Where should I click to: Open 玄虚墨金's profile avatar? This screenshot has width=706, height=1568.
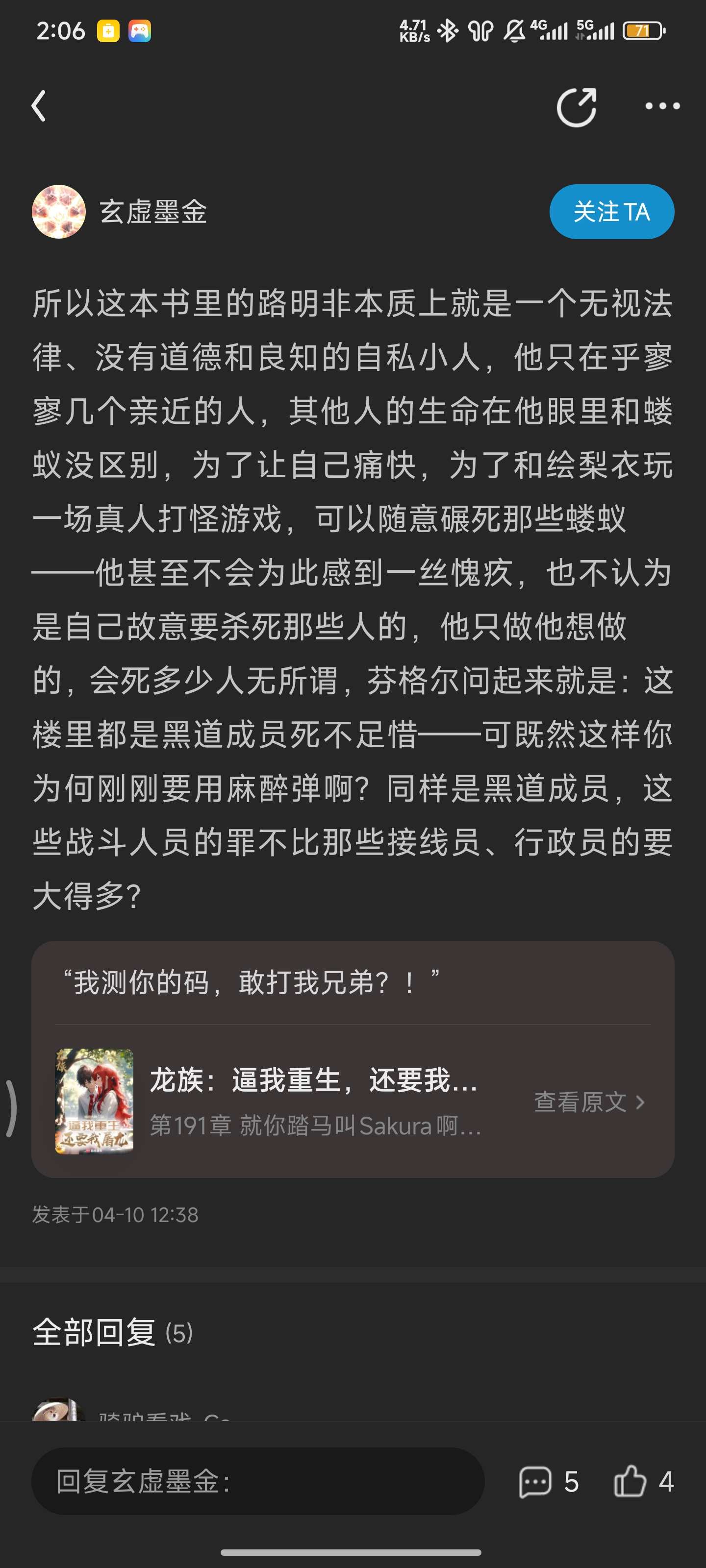click(58, 212)
